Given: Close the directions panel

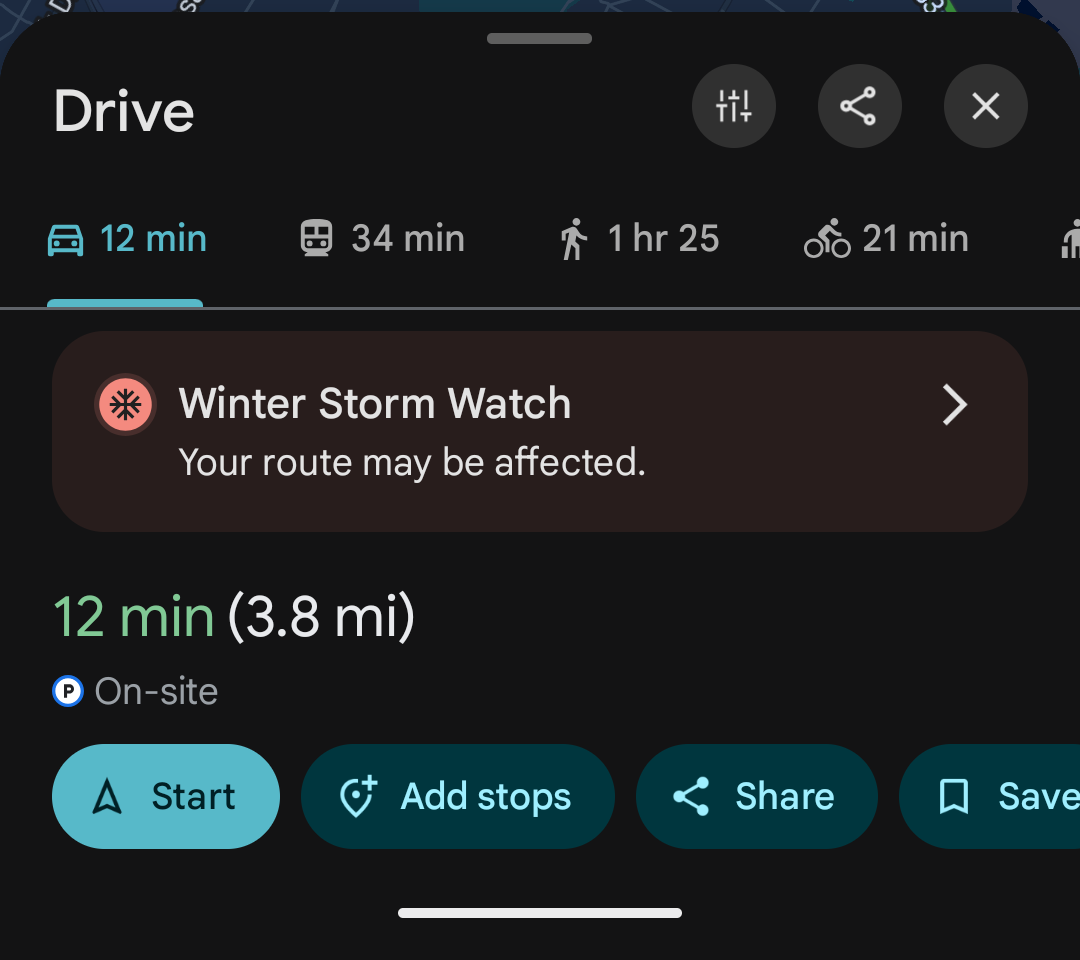Looking at the screenshot, I should click(985, 106).
